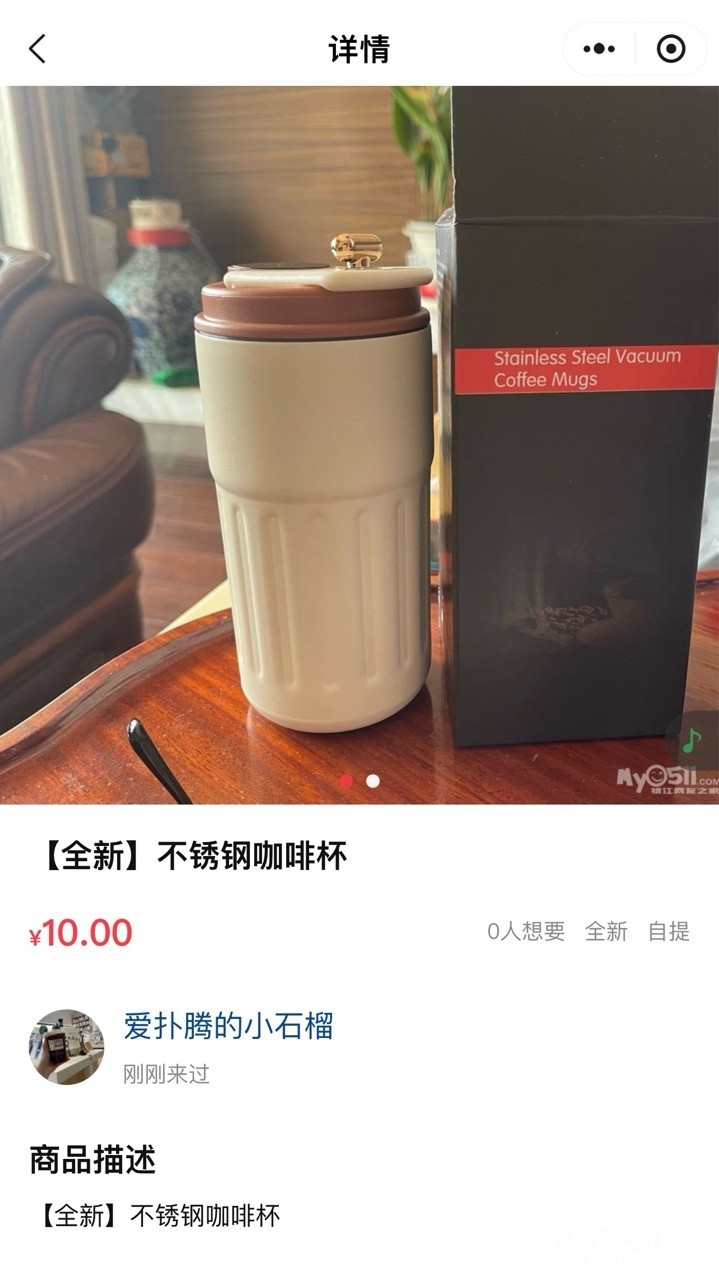Tap the floating music note icon
This screenshot has height=1280, width=719.
point(692,741)
